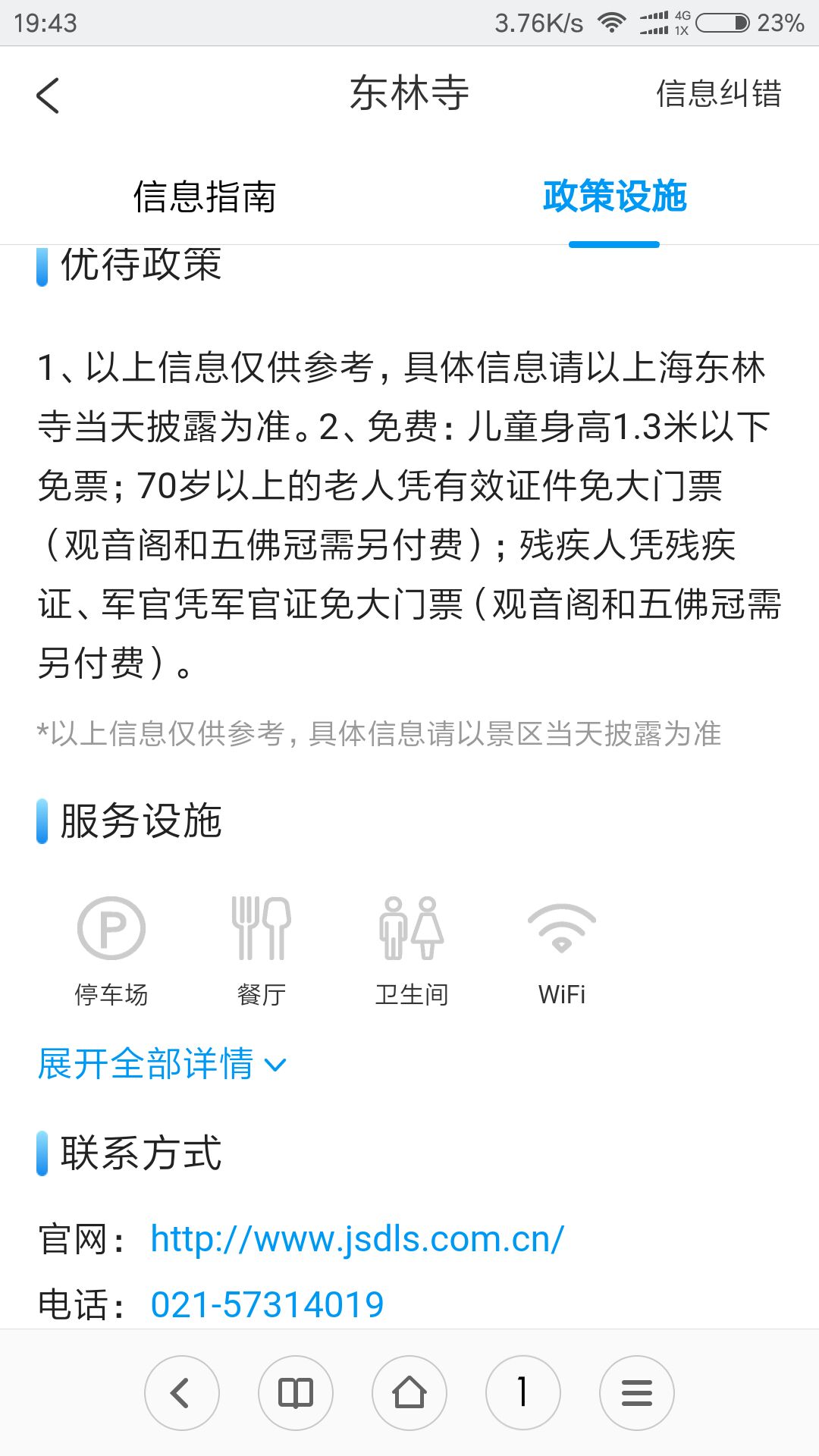This screenshot has height=1456, width=819.
Task: Tap 信息纠错 to report wrong info
Action: 718,94
